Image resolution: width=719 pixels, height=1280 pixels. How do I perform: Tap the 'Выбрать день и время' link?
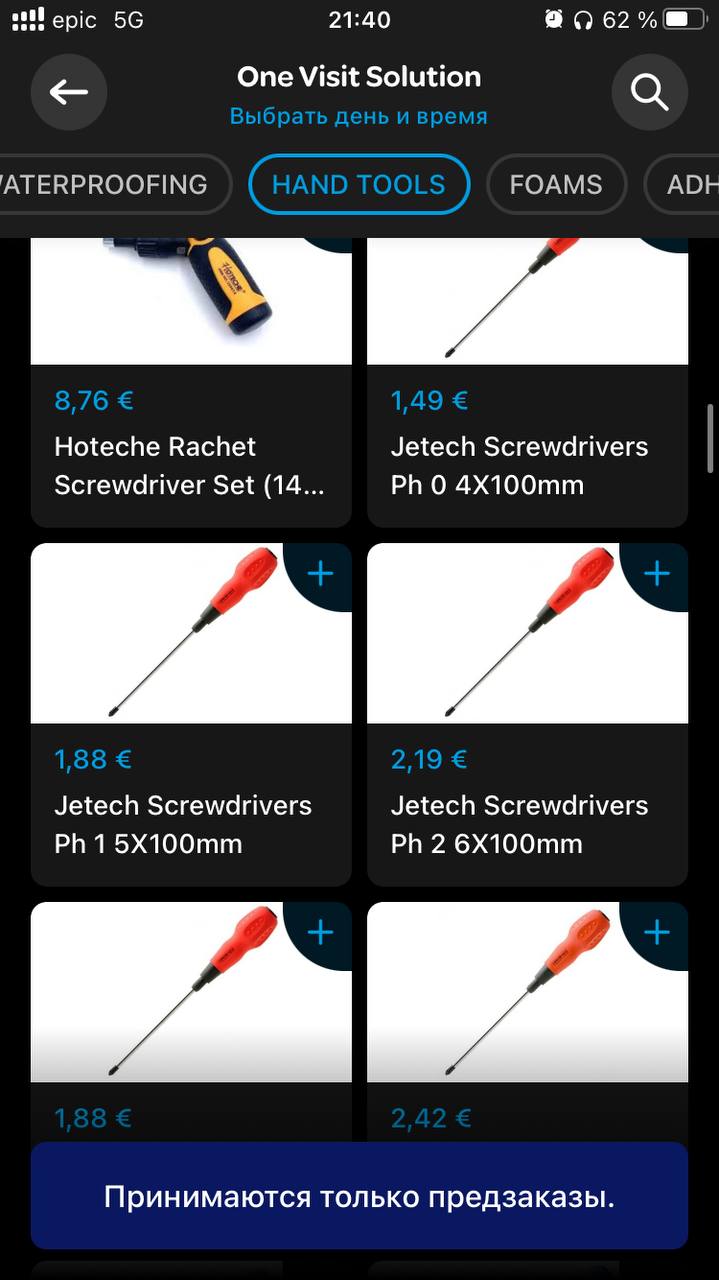358,116
